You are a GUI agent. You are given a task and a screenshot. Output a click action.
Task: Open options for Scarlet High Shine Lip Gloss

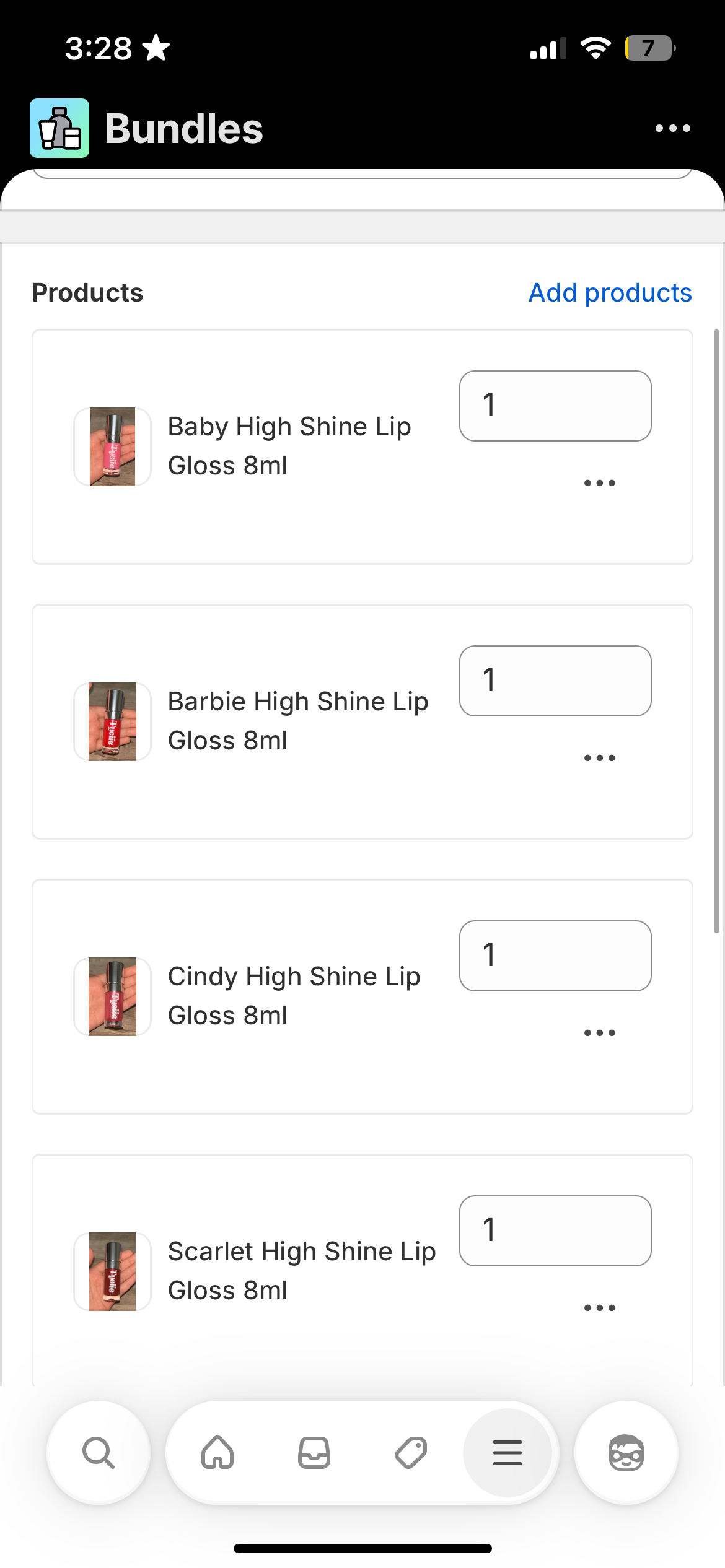(599, 1307)
